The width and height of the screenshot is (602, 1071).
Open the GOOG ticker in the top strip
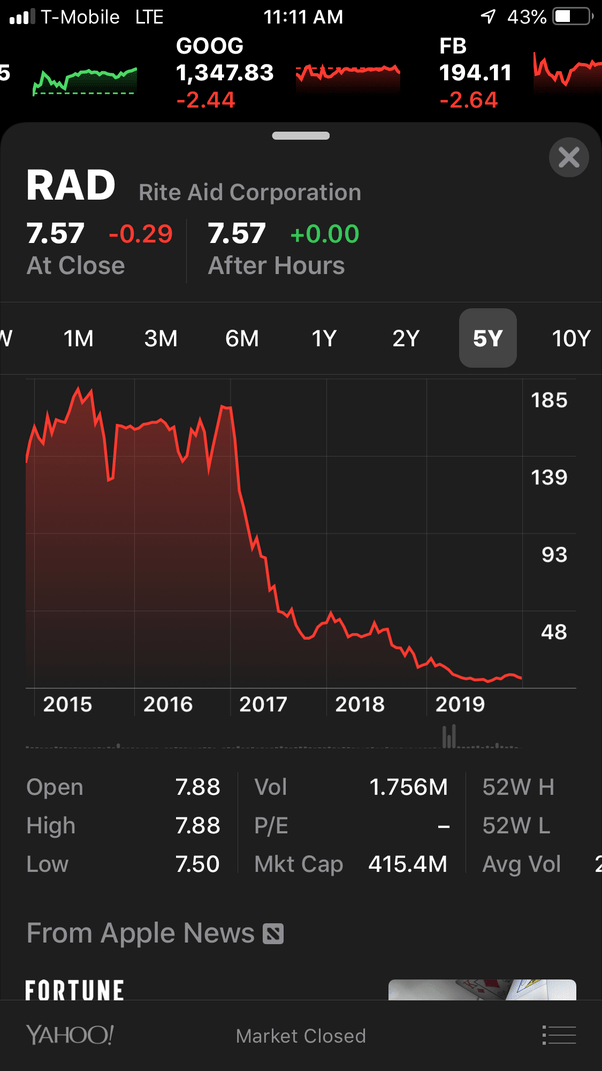tap(224, 72)
